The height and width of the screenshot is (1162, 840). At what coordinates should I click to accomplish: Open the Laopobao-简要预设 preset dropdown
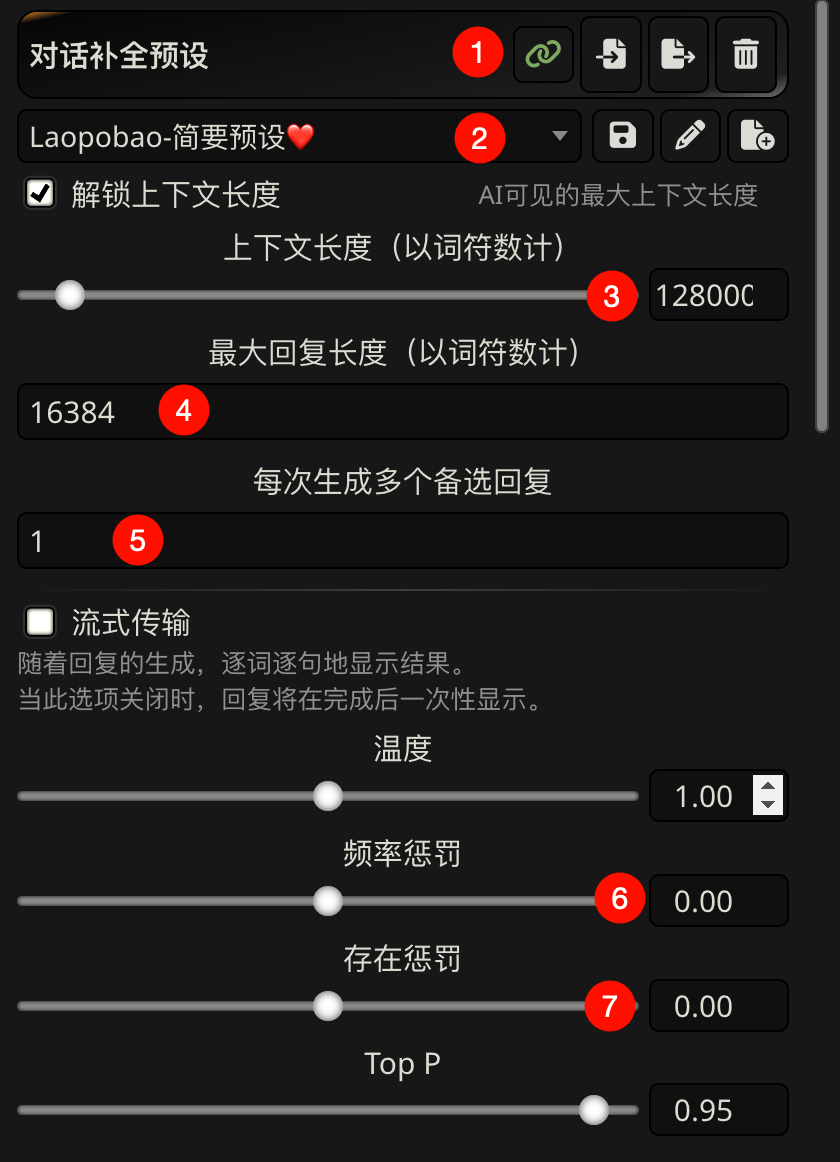coord(298,136)
